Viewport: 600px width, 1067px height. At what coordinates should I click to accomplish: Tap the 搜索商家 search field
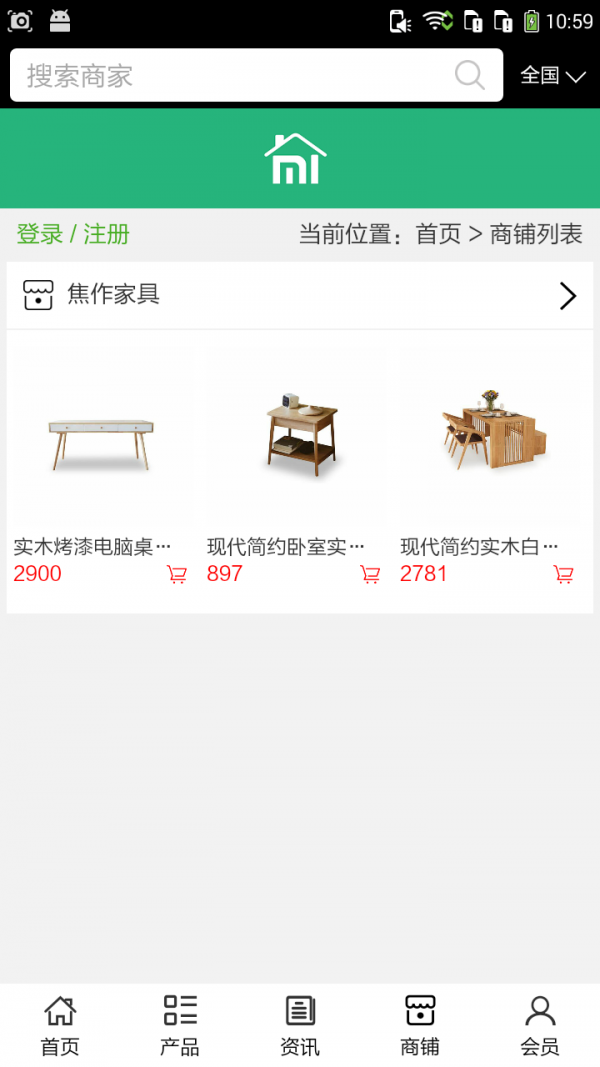coord(230,76)
